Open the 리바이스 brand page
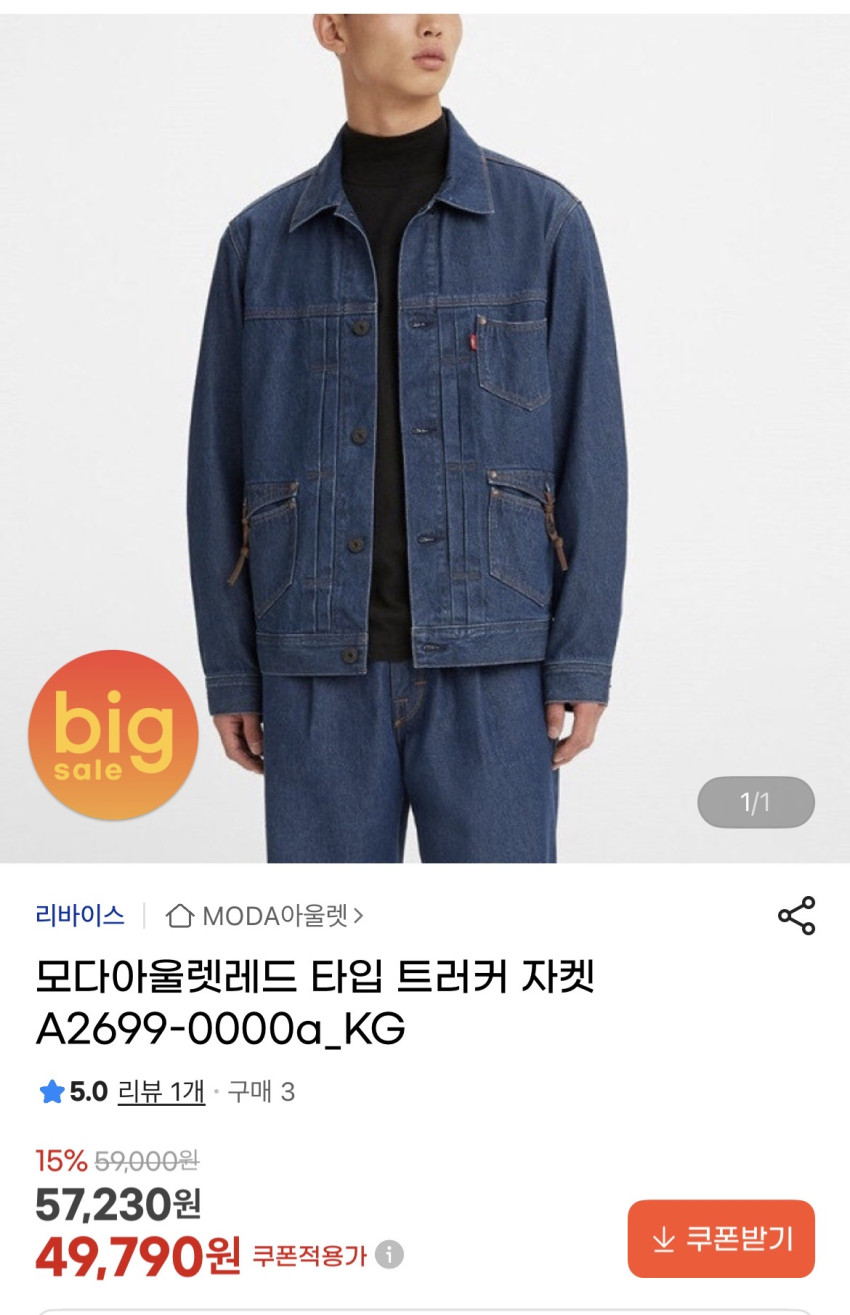 (x=80, y=915)
